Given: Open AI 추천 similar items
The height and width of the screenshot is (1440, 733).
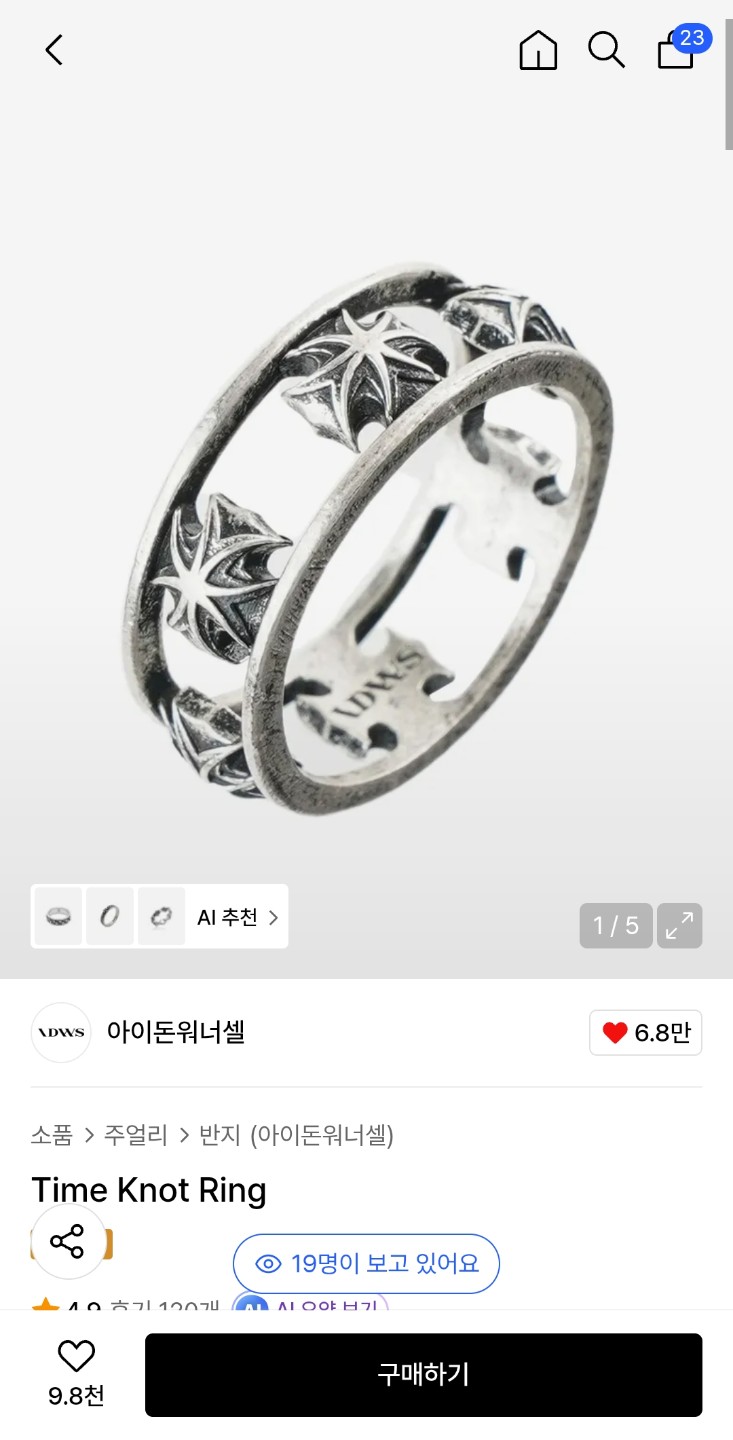Looking at the screenshot, I should pyautogui.click(x=237, y=917).
